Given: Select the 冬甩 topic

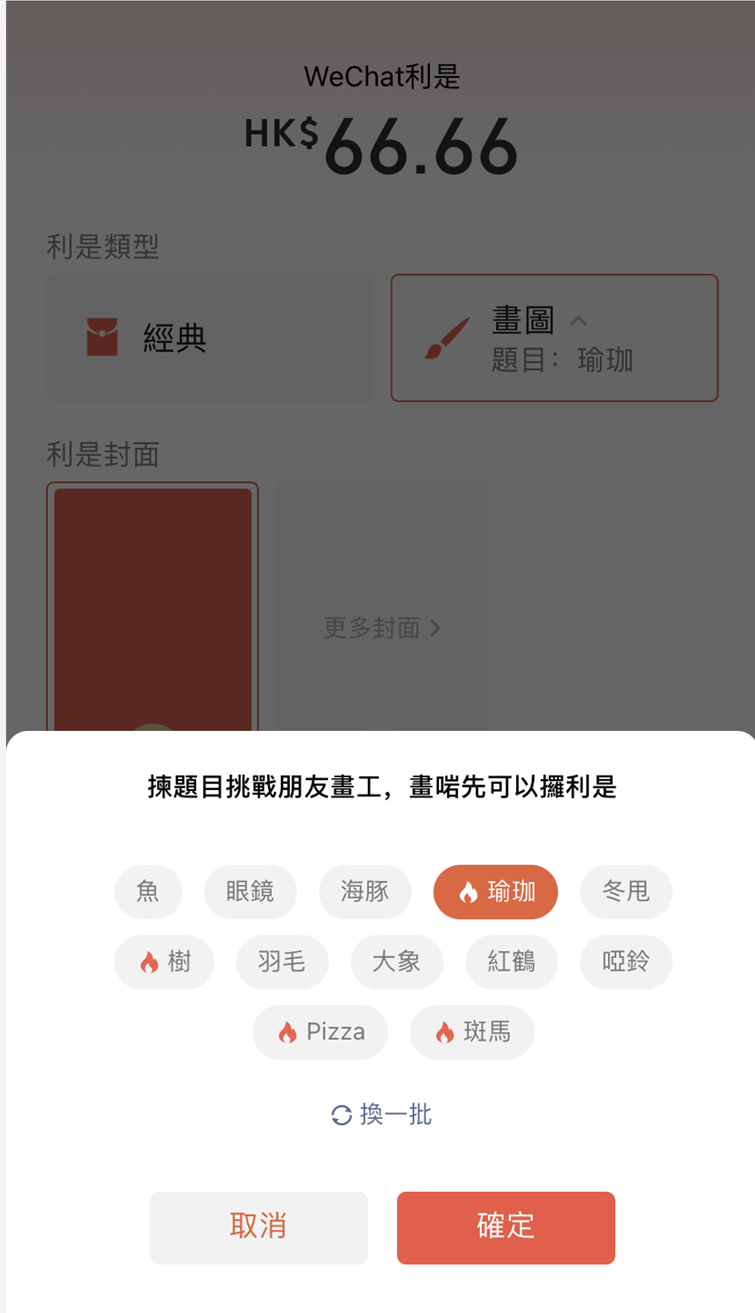Looking at the screenshot, I should [626, 891].
